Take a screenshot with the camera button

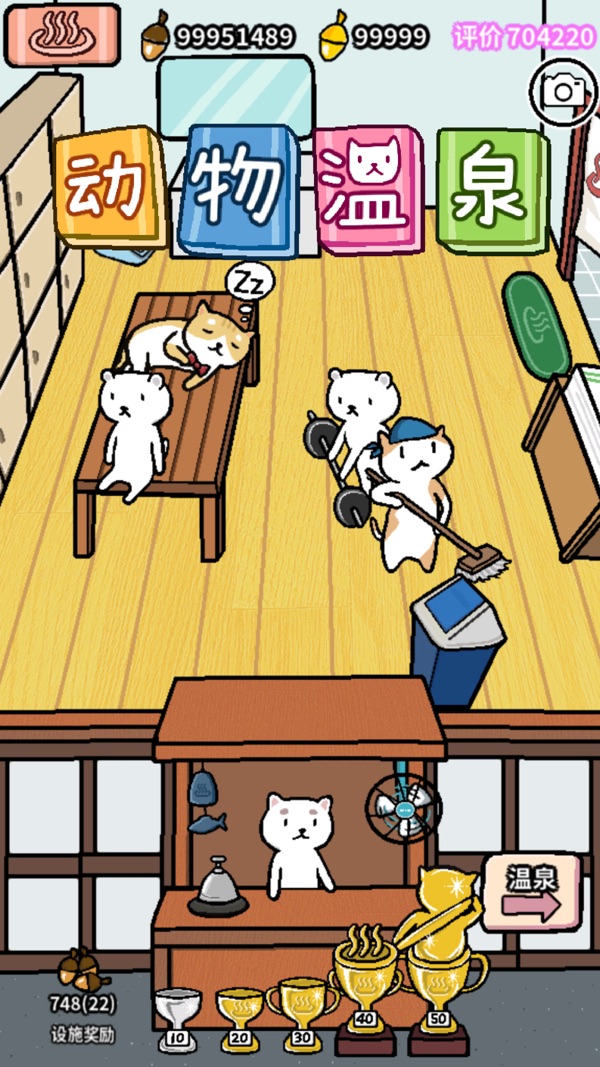coord(563,92)
